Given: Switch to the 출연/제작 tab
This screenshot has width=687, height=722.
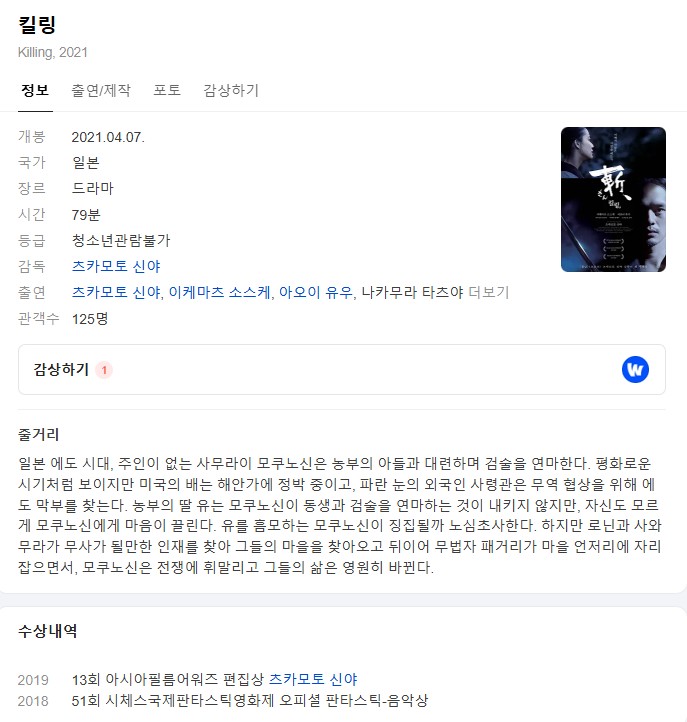Looking at the screenshot, I should (x=100, y=90).
